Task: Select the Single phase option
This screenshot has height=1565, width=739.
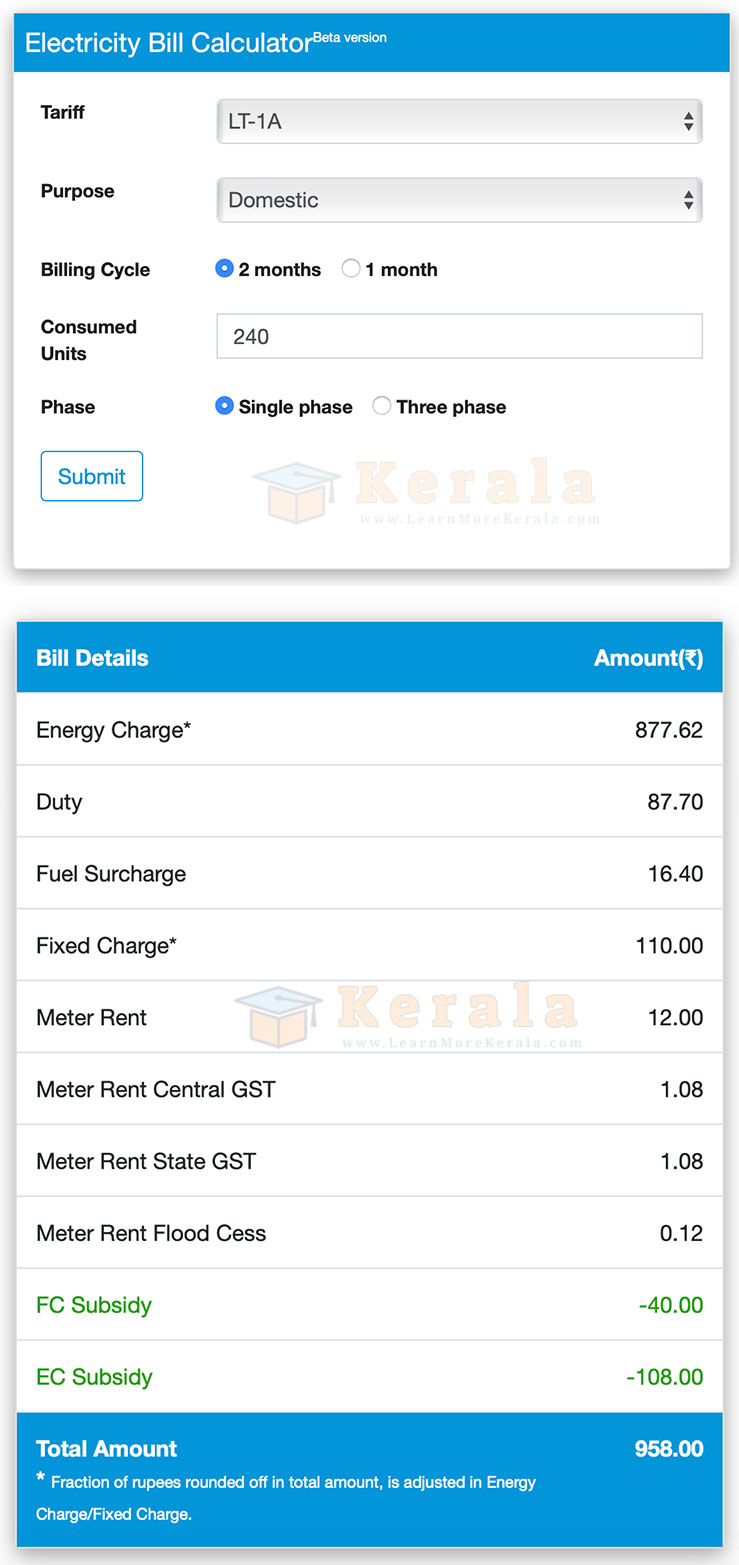Action: tap(225, 406)
